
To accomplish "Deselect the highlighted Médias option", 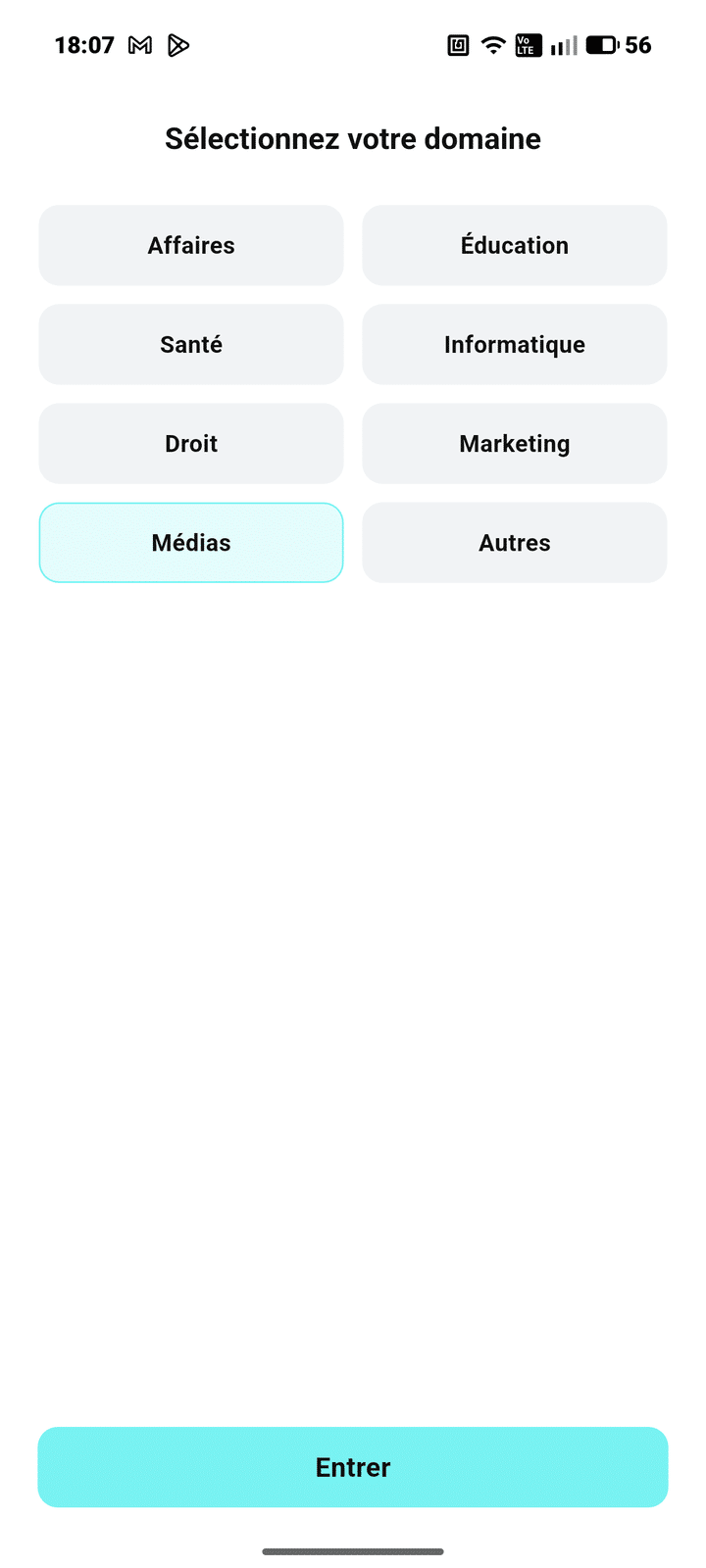I will (x=191, y=542).
